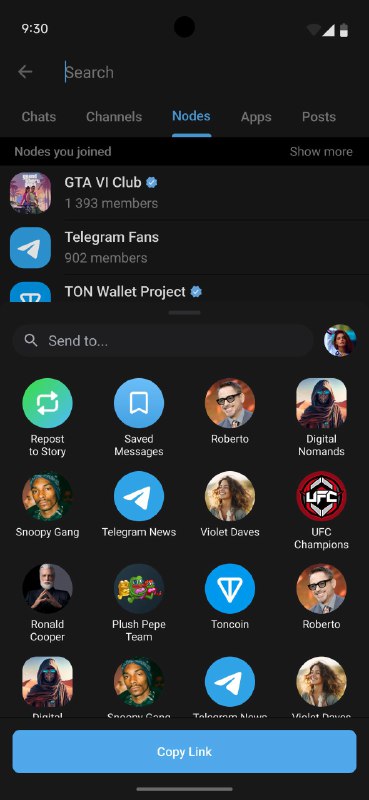Open the Apps tab
Viewport: 369px width, 800px height.
pos(256,117)
